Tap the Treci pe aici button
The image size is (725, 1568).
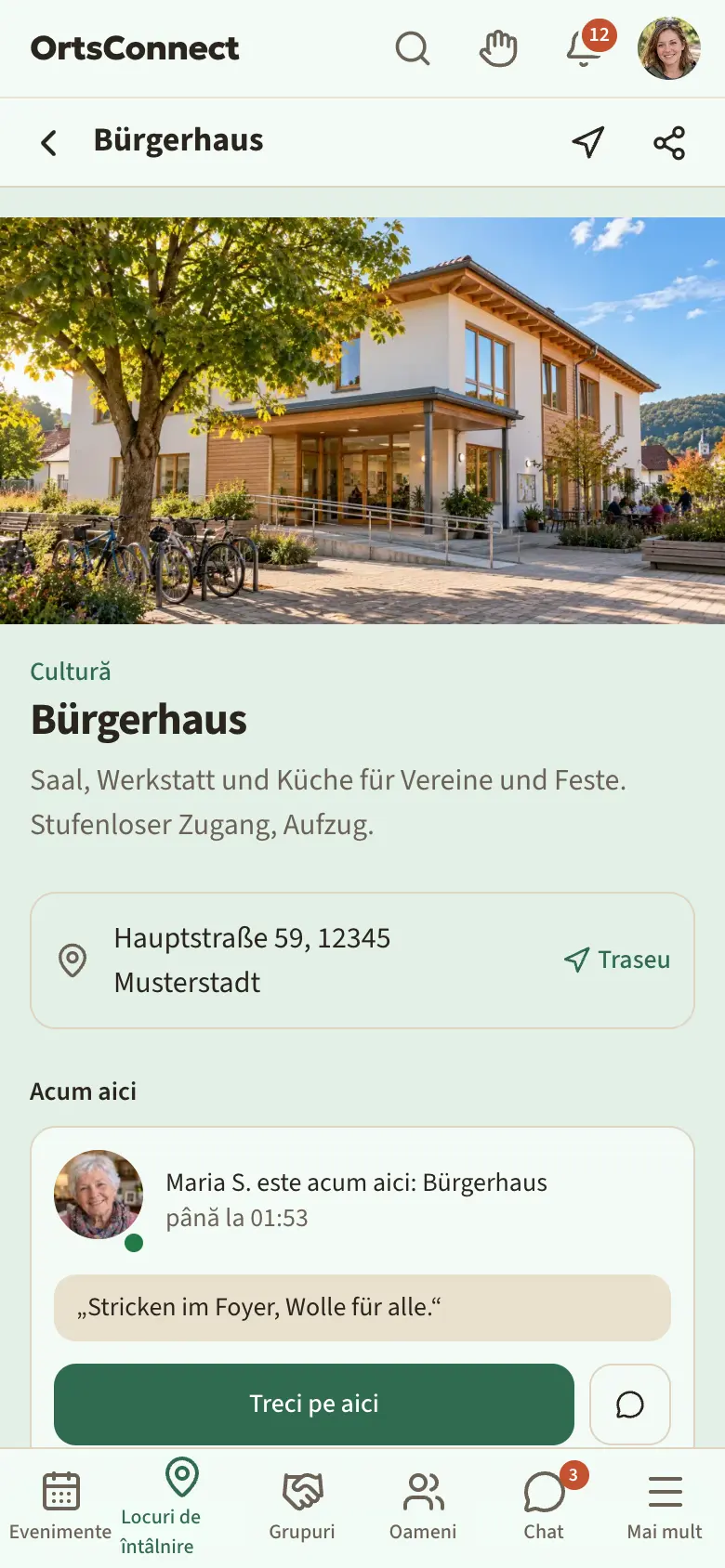[314, 1404]
